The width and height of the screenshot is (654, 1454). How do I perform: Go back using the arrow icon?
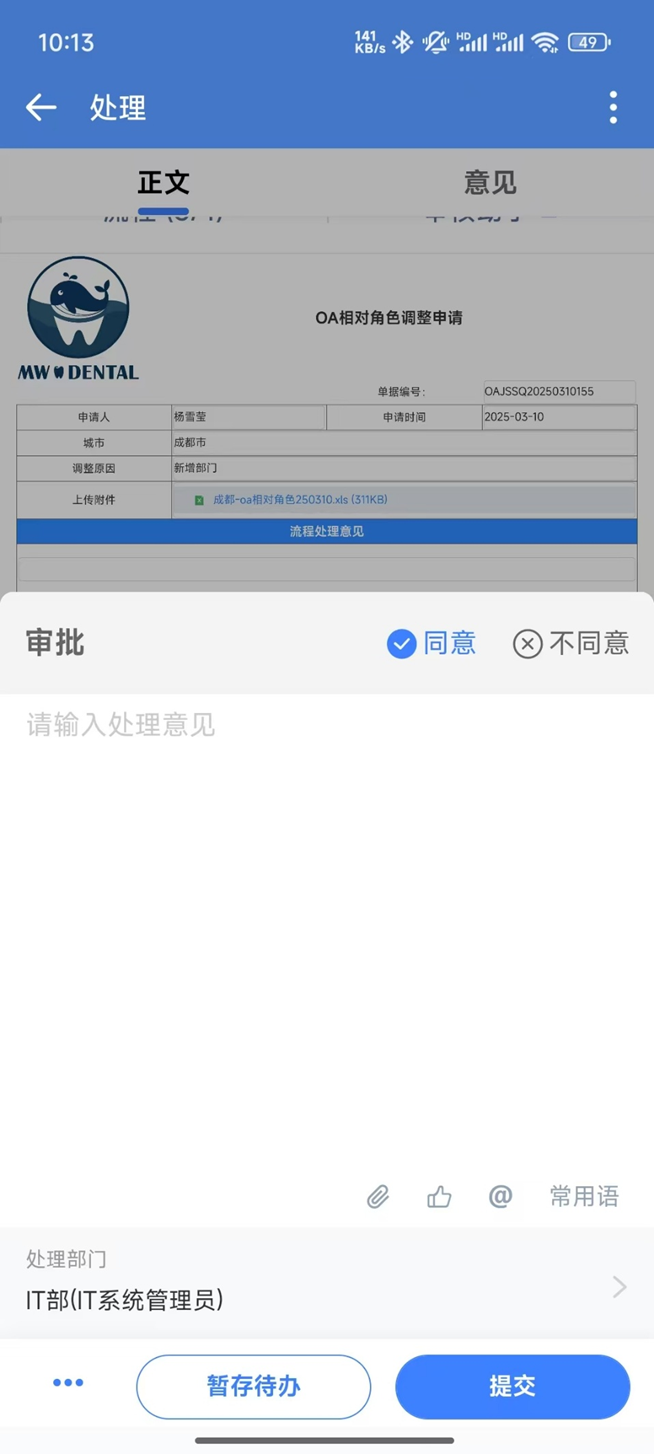41,107
